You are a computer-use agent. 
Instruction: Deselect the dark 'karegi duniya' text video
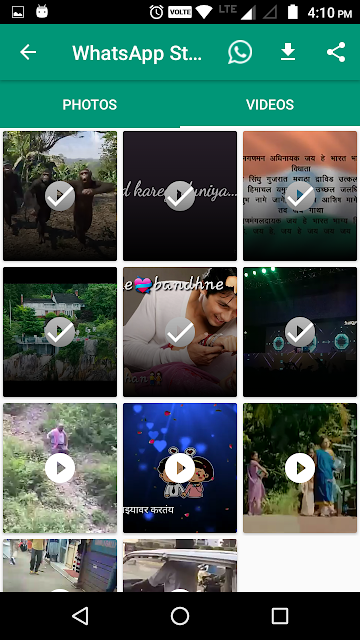tap(180, 196)
